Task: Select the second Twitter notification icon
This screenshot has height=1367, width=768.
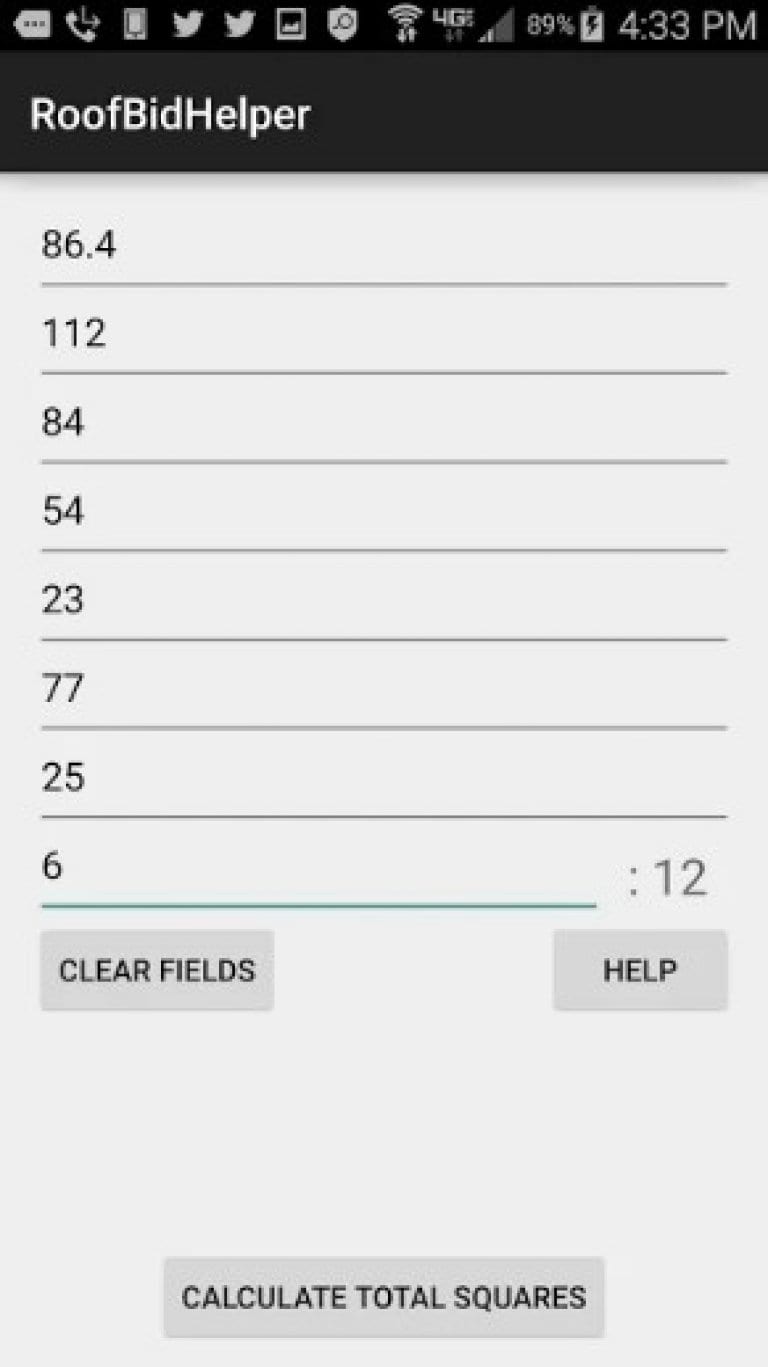Action: (240, 25)
